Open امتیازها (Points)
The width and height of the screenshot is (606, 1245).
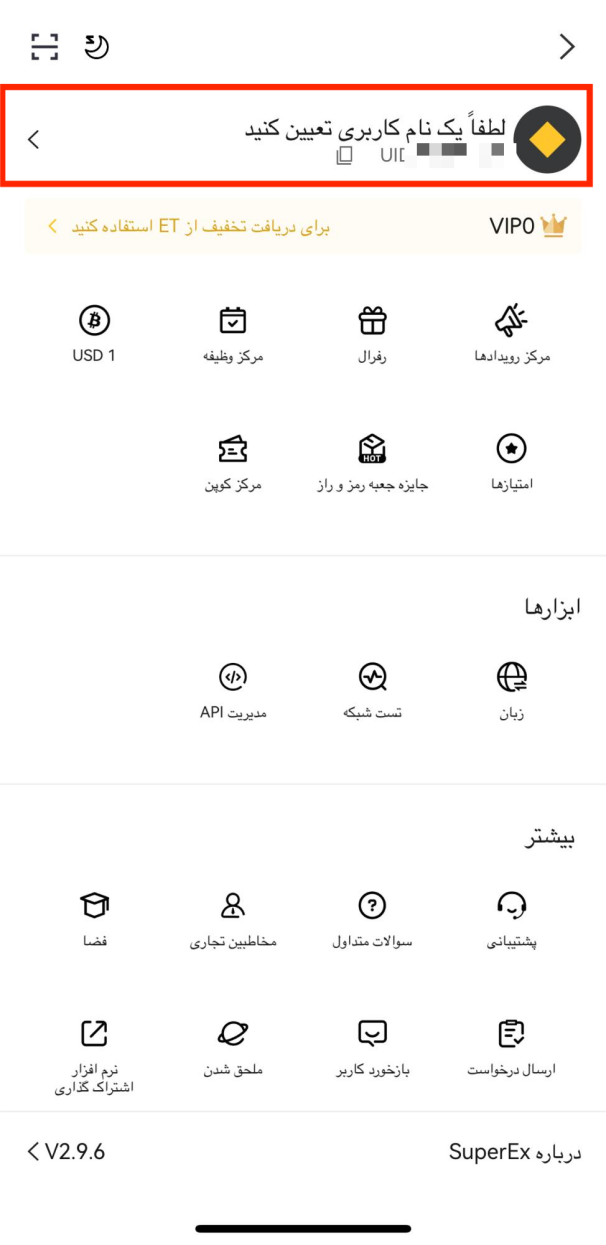coord(512,462)
